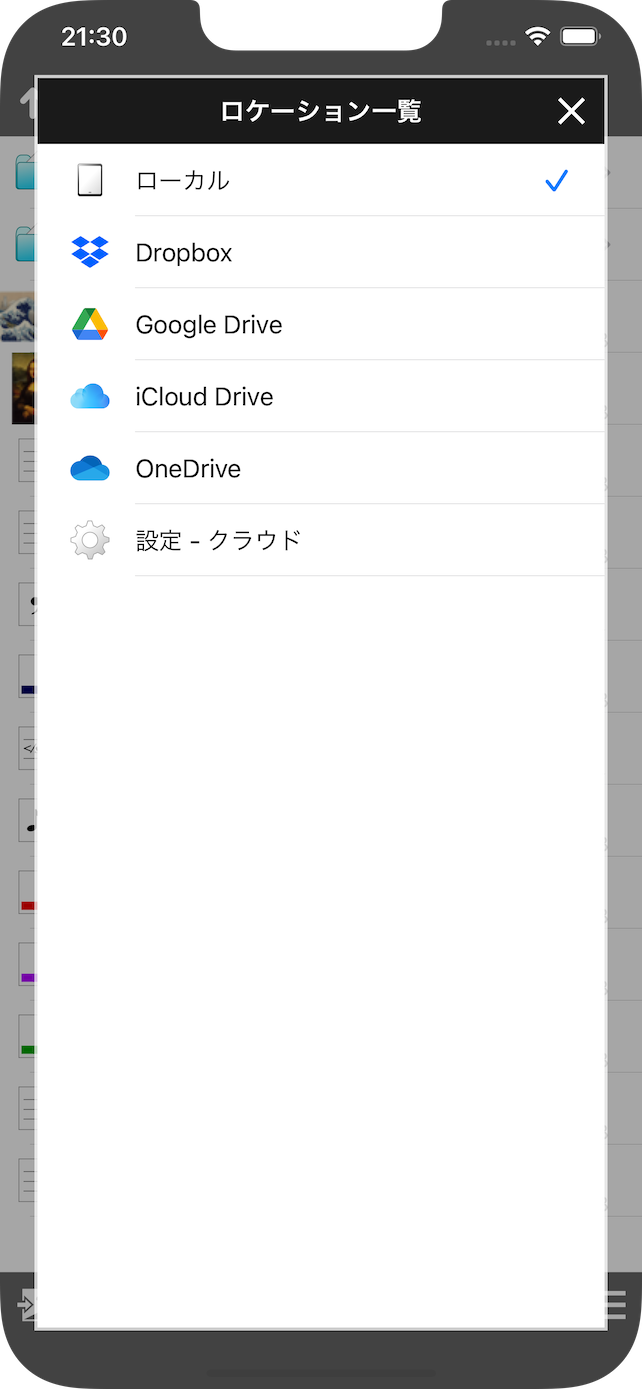Switch to iCloud Drive
The image size is (642, 1389).
pyautogui.click(x=321, y=396)
